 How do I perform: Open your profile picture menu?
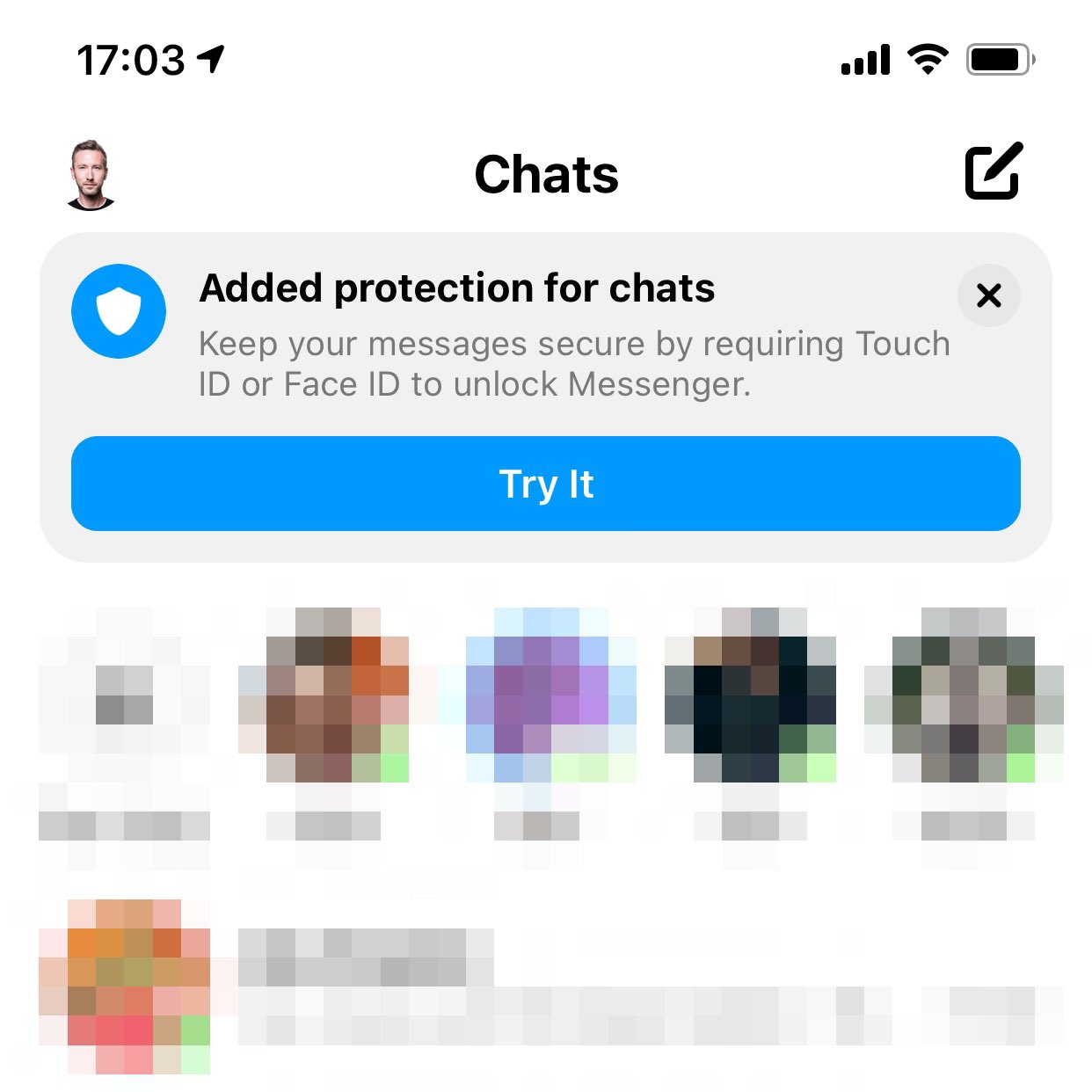coord(91,174)
